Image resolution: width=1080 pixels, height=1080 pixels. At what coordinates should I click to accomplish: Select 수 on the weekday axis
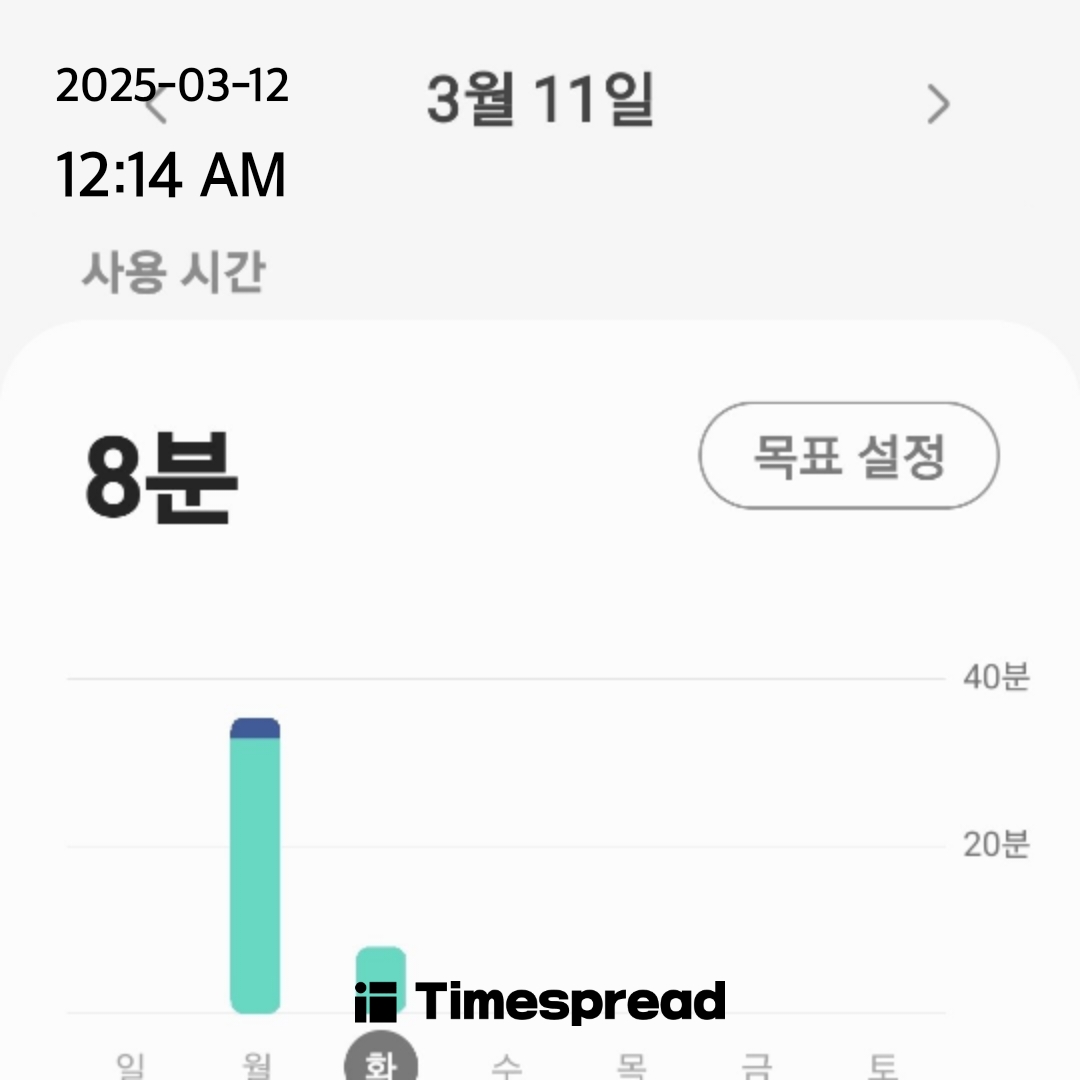coord(506,1064)
